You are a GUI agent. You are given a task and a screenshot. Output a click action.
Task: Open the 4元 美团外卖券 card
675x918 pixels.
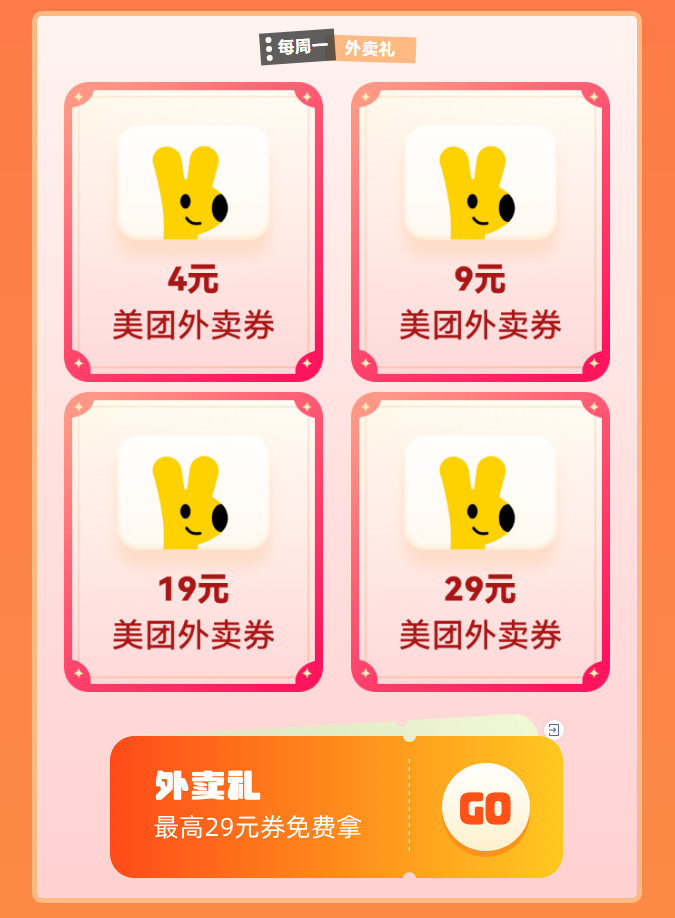point(193,232)
